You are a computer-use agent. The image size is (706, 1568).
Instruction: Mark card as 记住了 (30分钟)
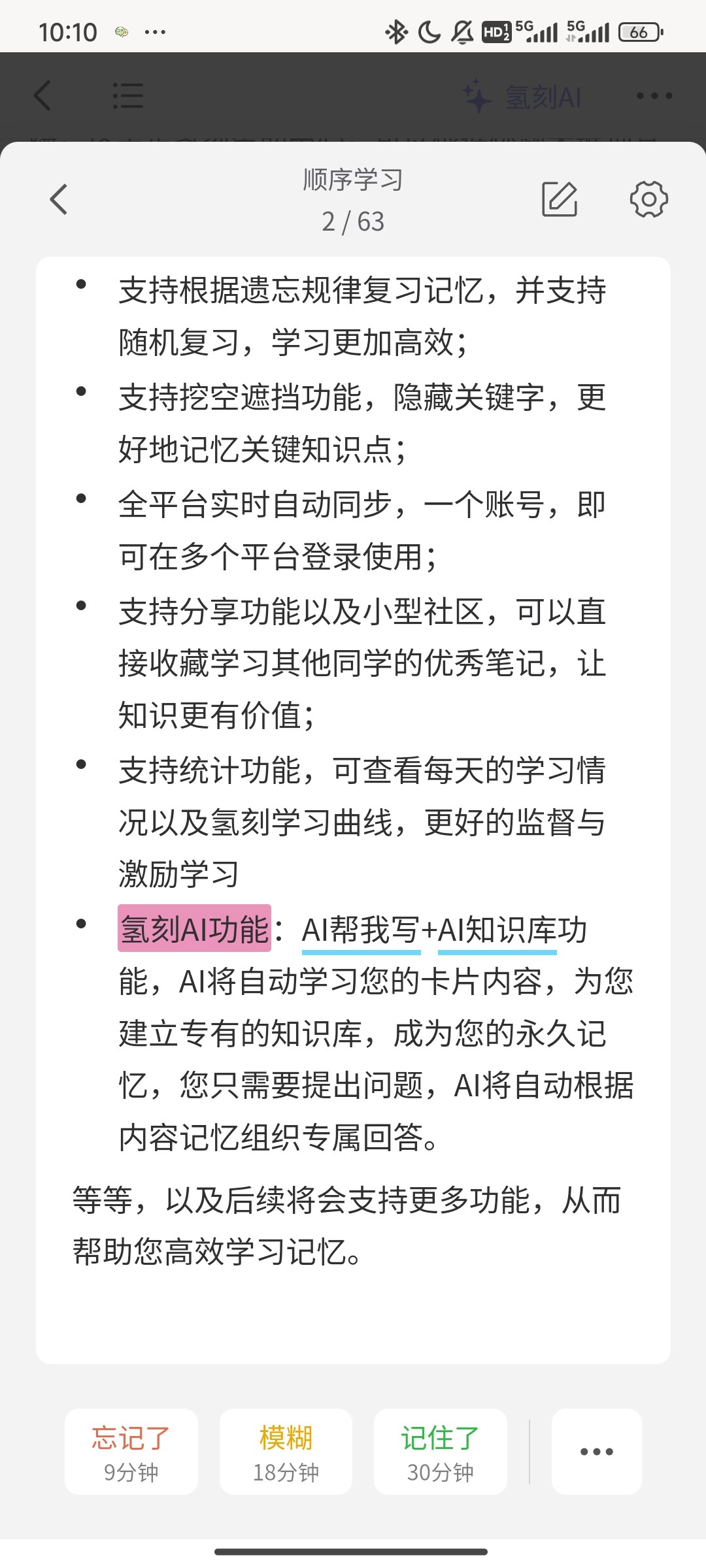(x=441, y=1452)
